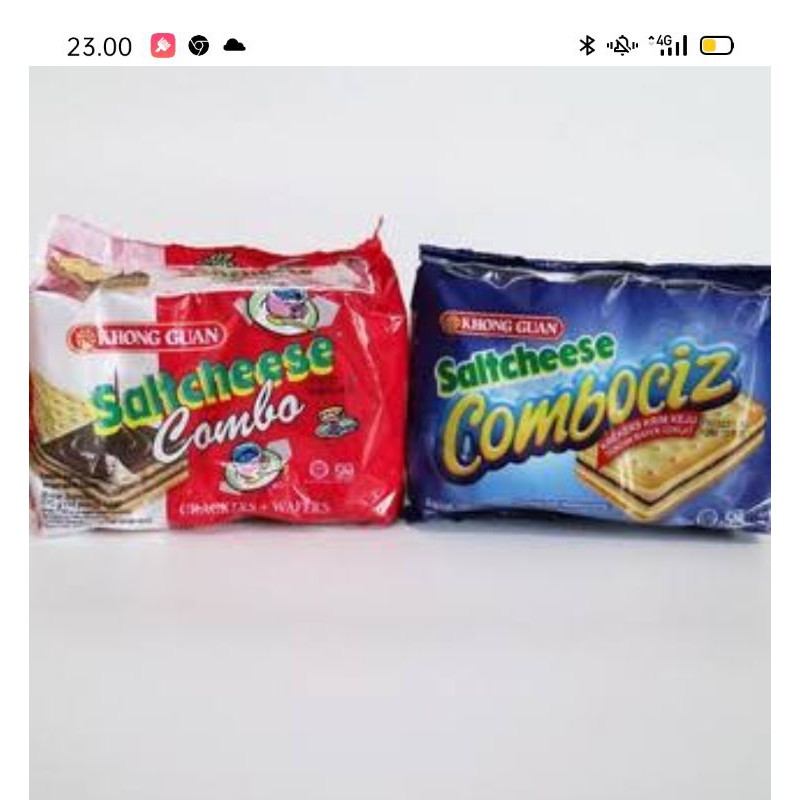Image resolution: width=800 pixels, height=800 pixels.
Task: Open the Khong Guan Saltcheese product photo
Action: tap(400, 400)
